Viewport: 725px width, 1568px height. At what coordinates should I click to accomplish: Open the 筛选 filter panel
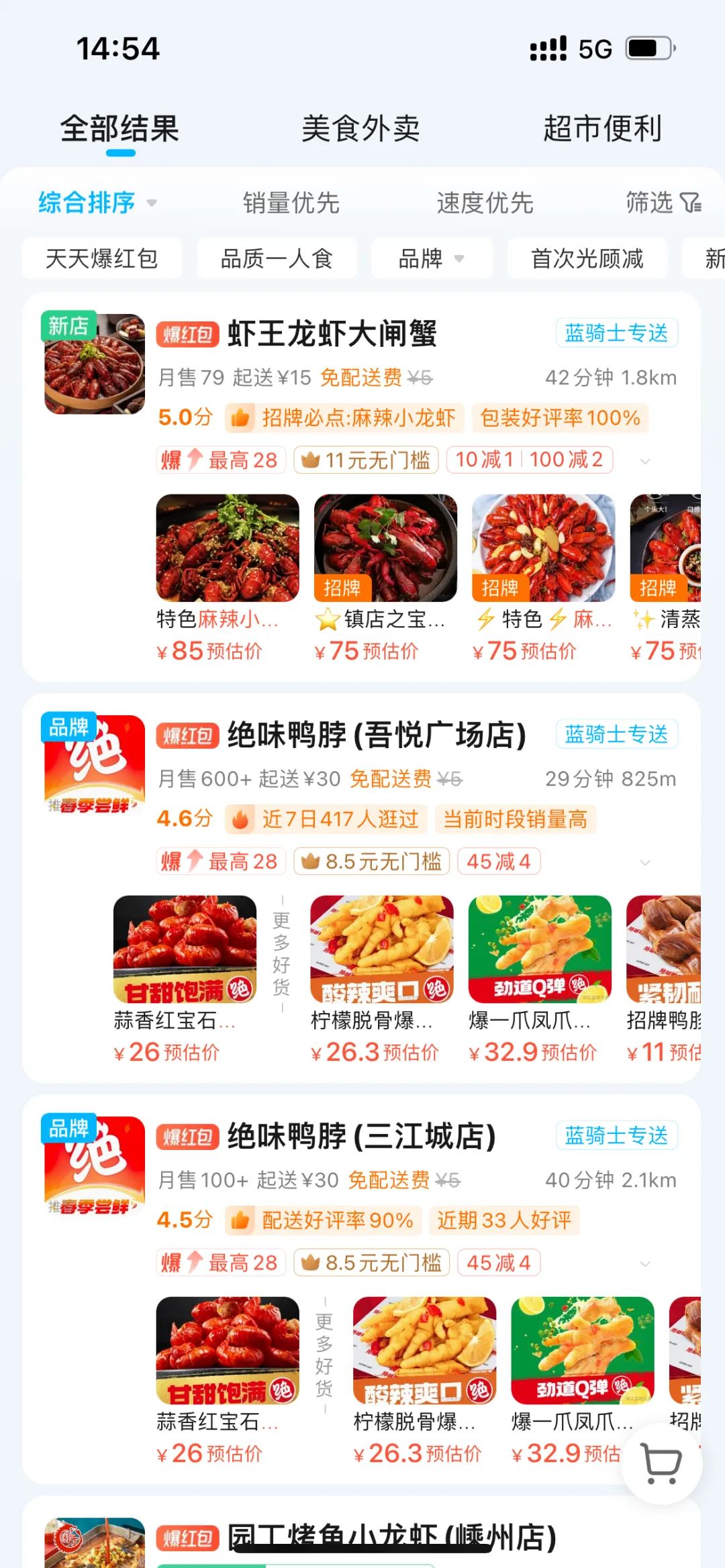tap(663, 203)
